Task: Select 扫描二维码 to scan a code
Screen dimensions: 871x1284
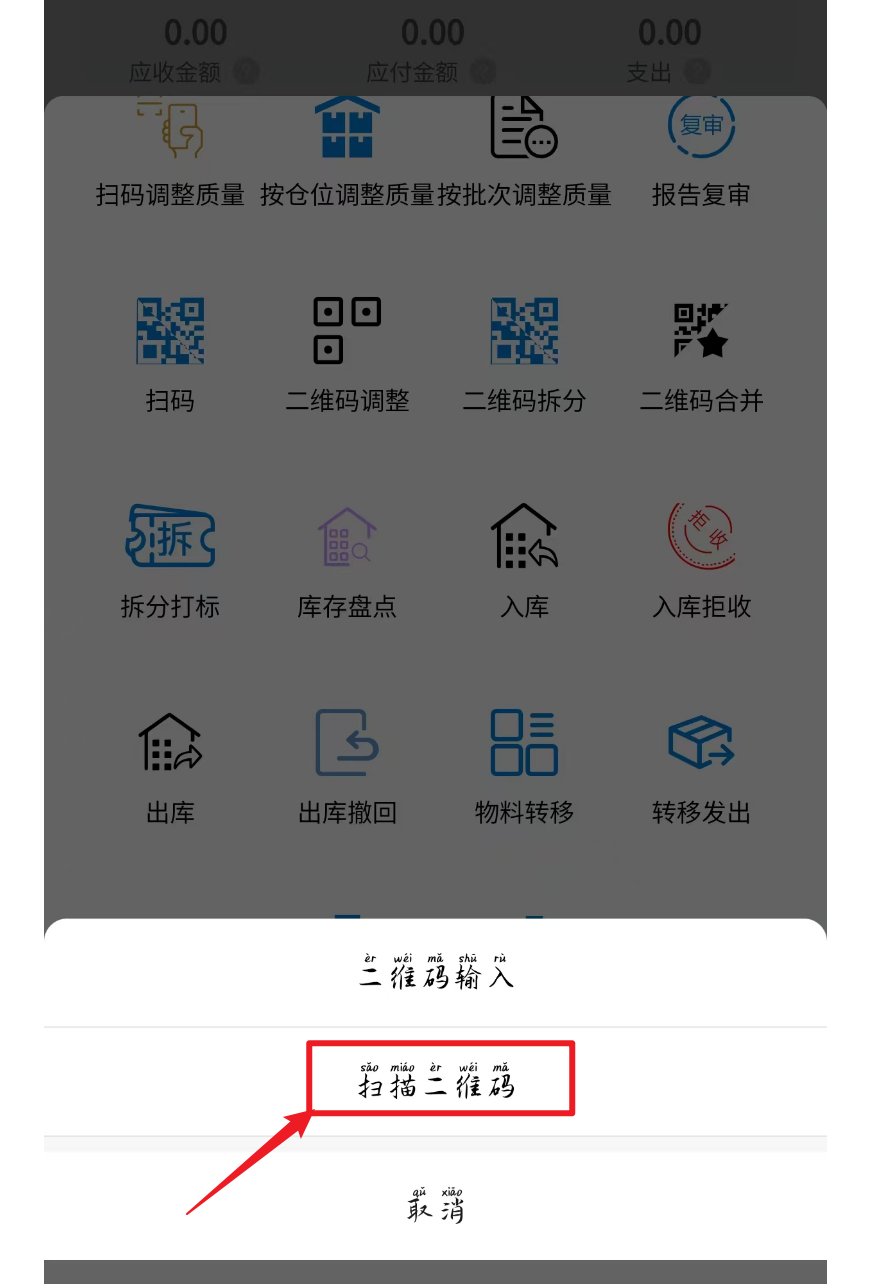Action: [x=436, y=1083]
